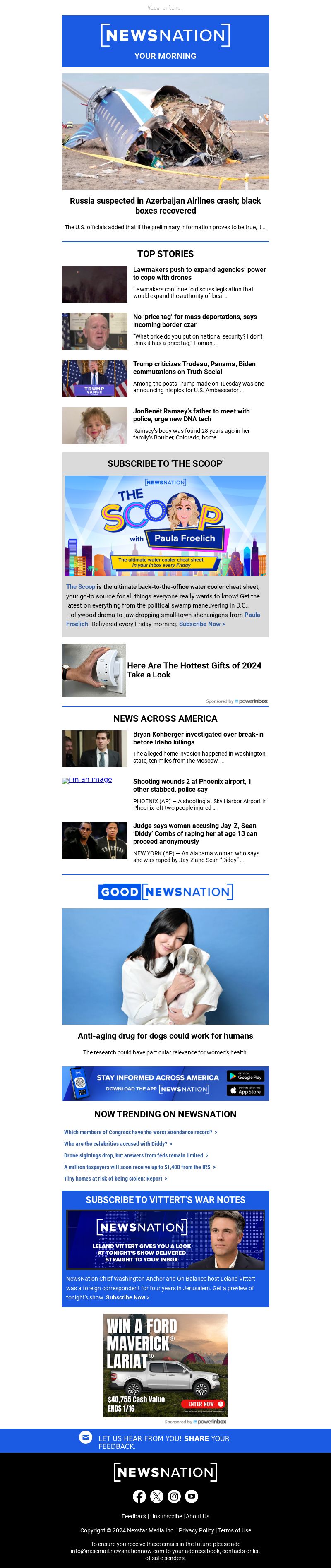Read the Azerbaijan Airlines crash headline story
The width and height of the screenshot is (331, 1568).
point(165,206)
